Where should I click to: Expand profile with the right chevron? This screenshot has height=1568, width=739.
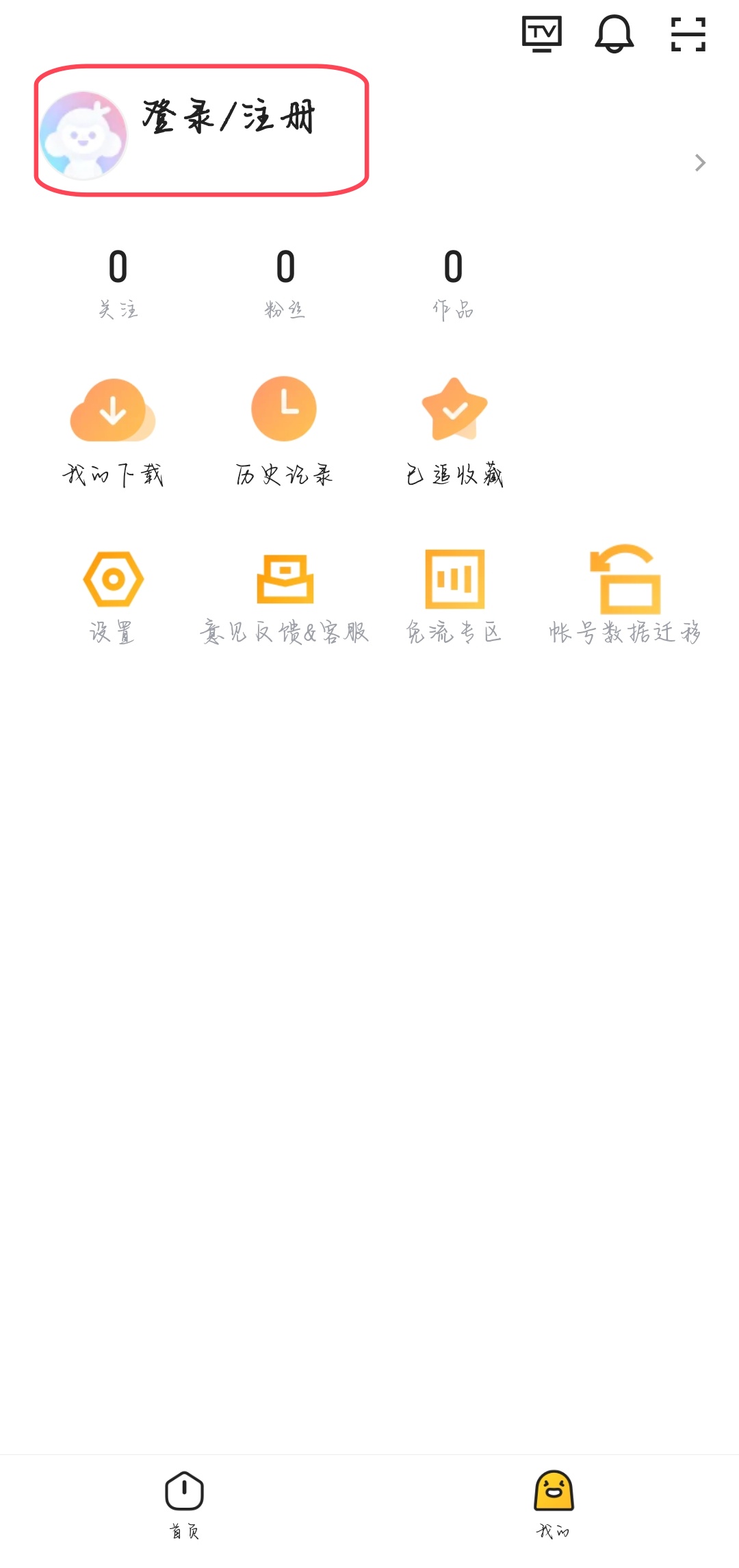click(699, 163)
